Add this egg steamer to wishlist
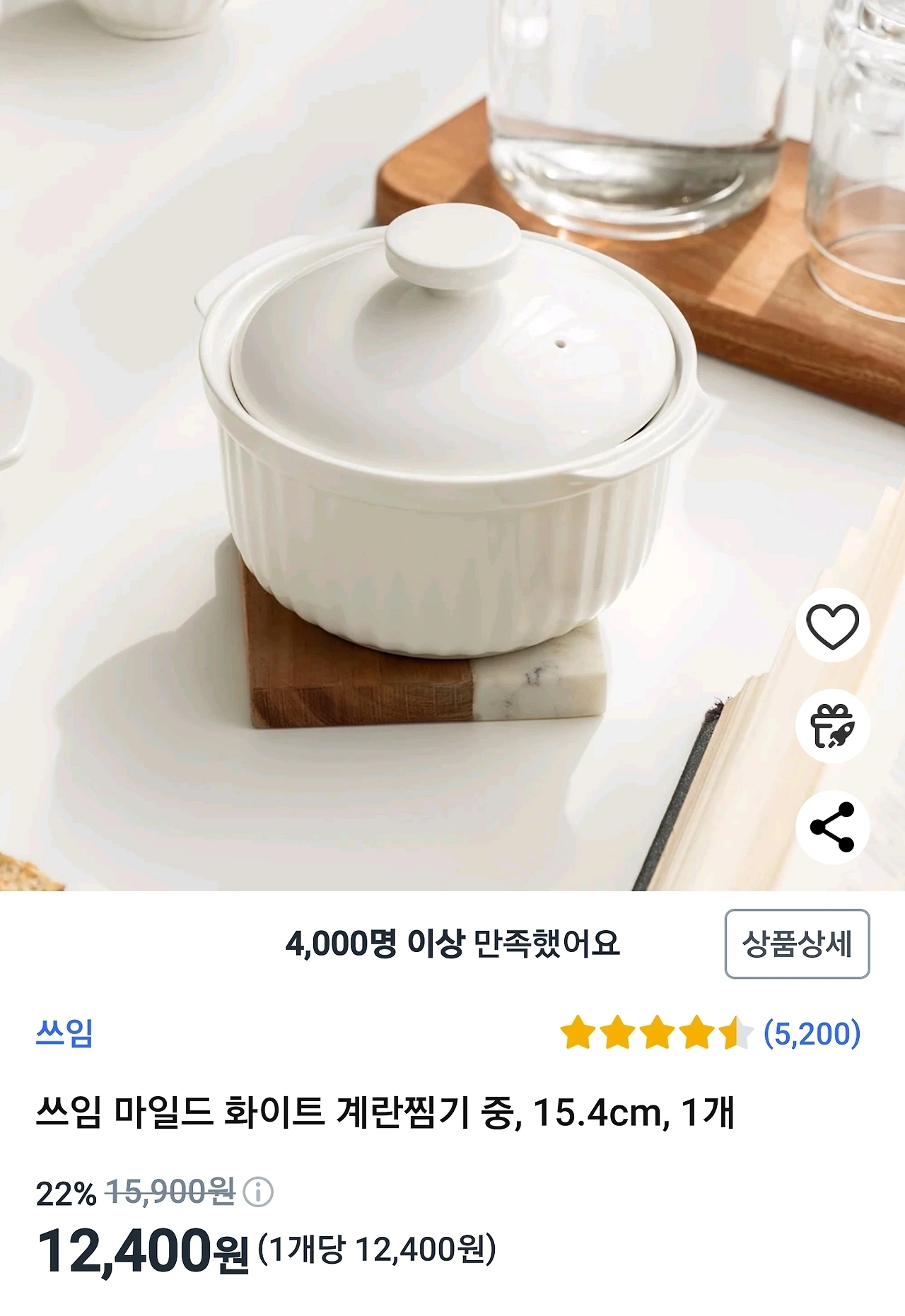 pyautogui.click(x=832, y=625)
